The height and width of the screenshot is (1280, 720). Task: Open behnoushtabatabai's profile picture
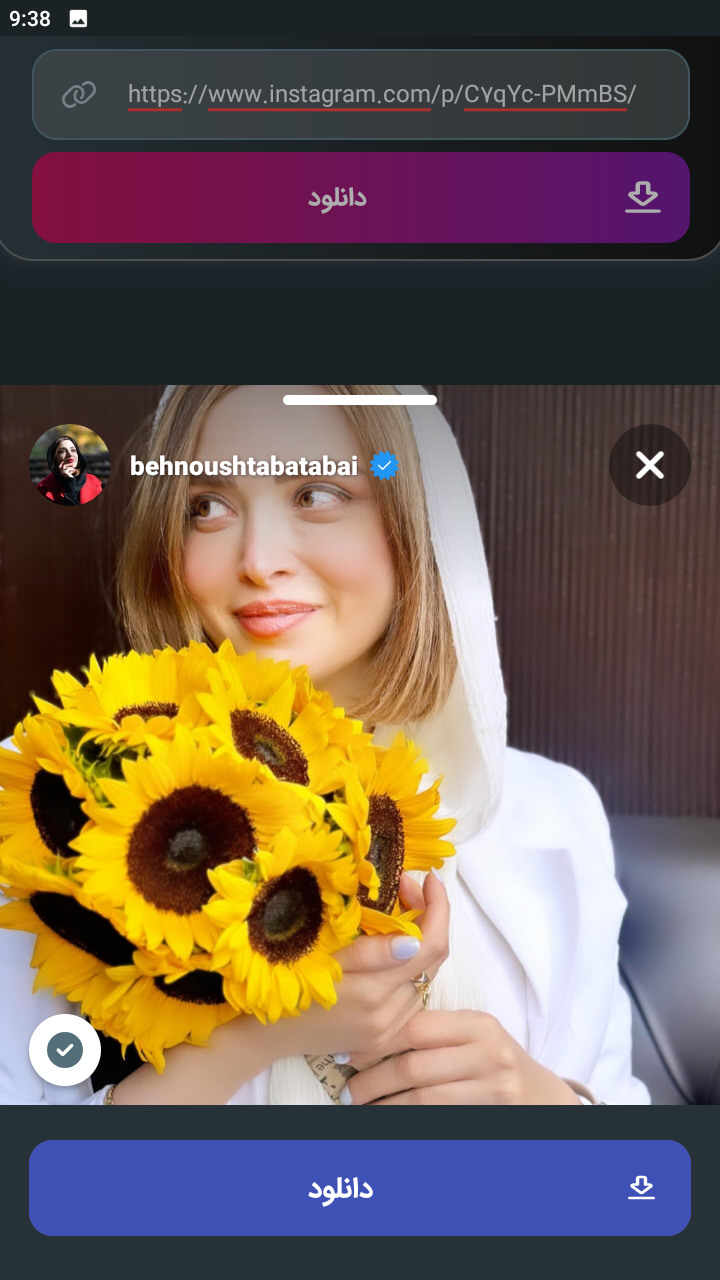[70, 465]
